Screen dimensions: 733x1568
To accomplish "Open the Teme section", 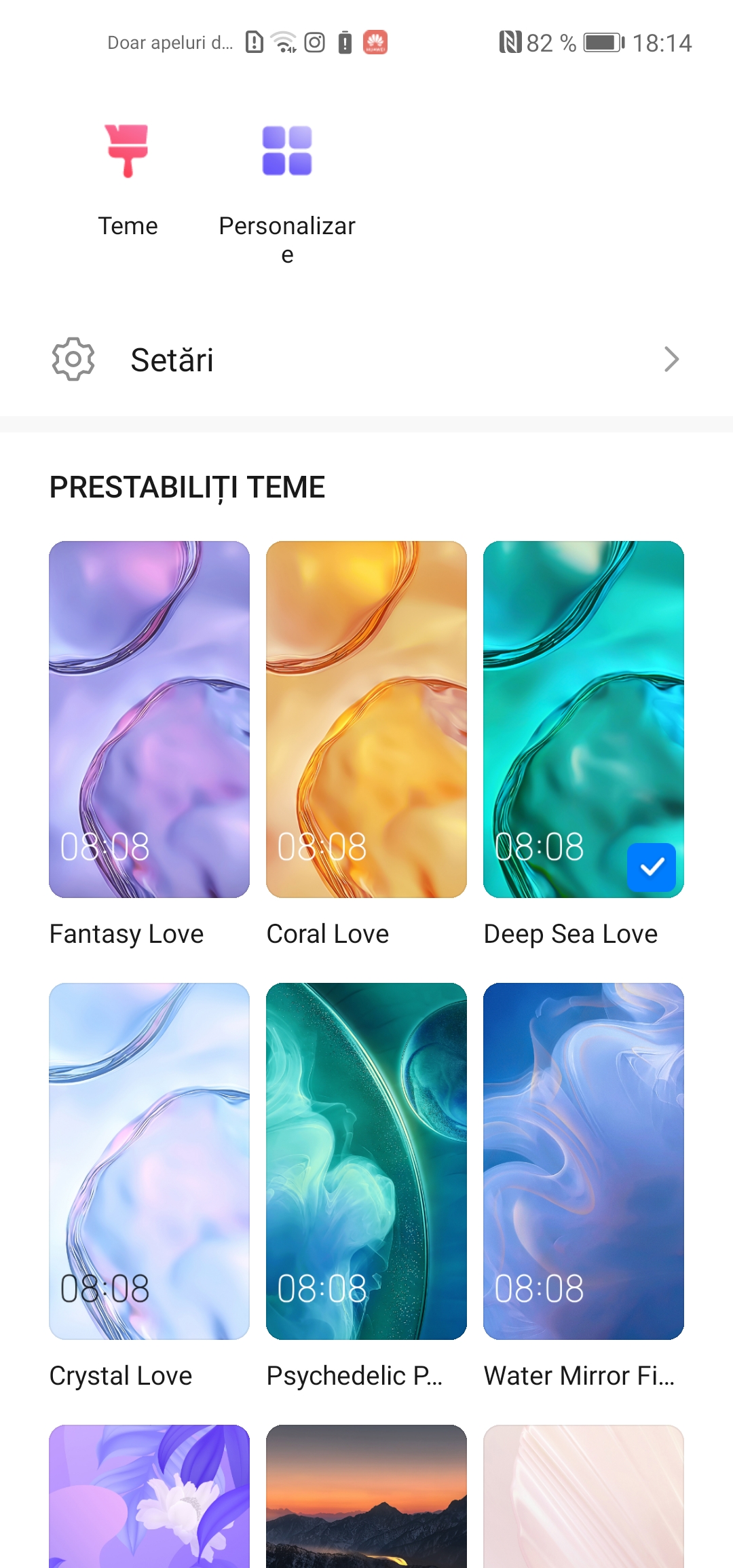I will point(128,178).
